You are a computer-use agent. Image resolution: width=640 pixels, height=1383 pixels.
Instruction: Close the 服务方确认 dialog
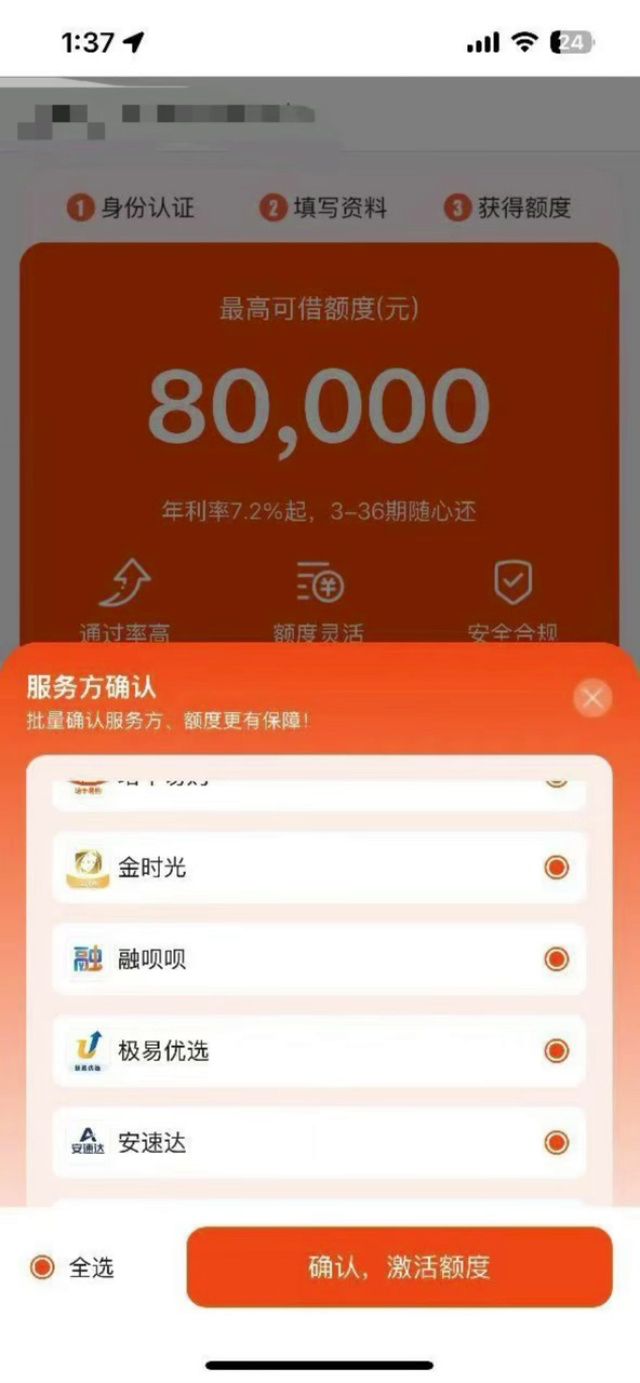[592, 698]
